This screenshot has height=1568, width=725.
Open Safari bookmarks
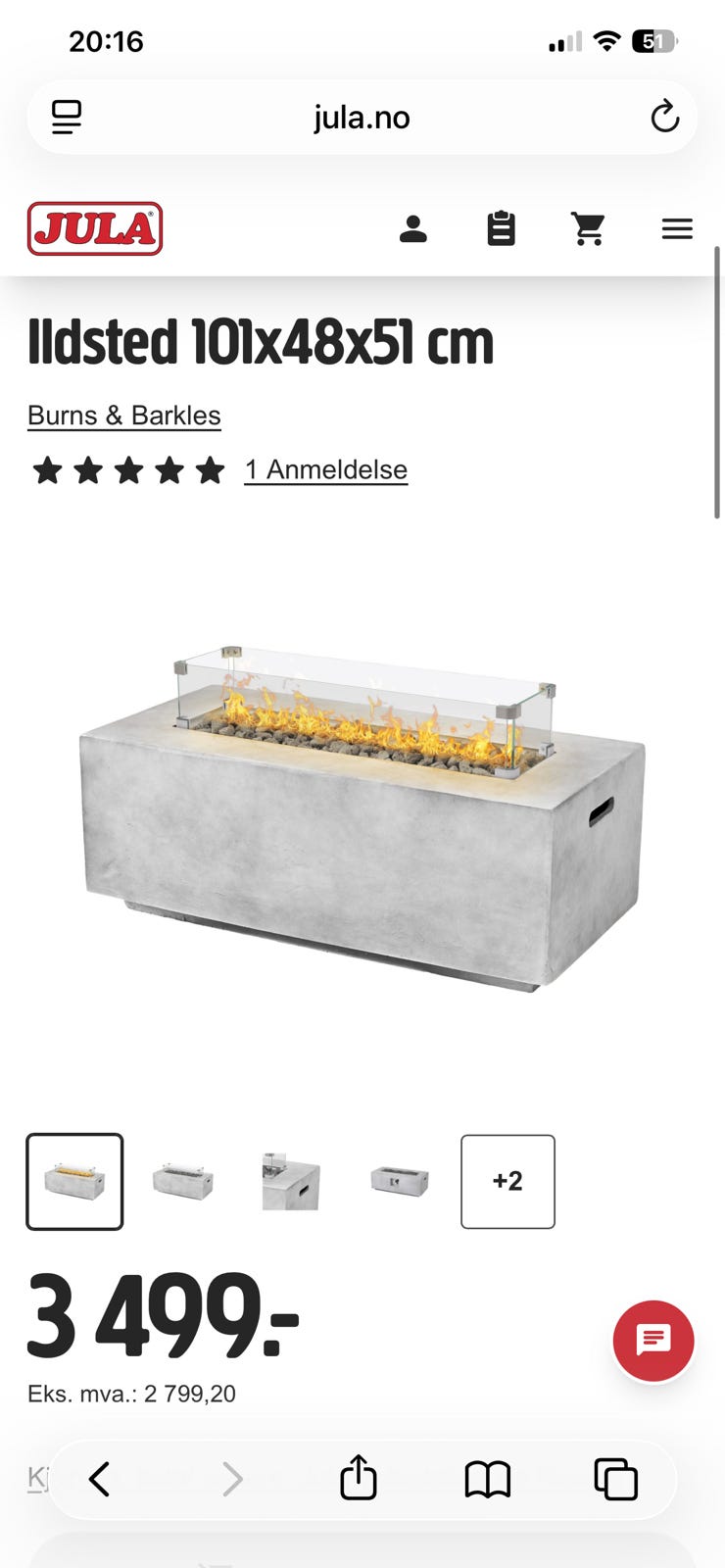[x=488, y=1479]
